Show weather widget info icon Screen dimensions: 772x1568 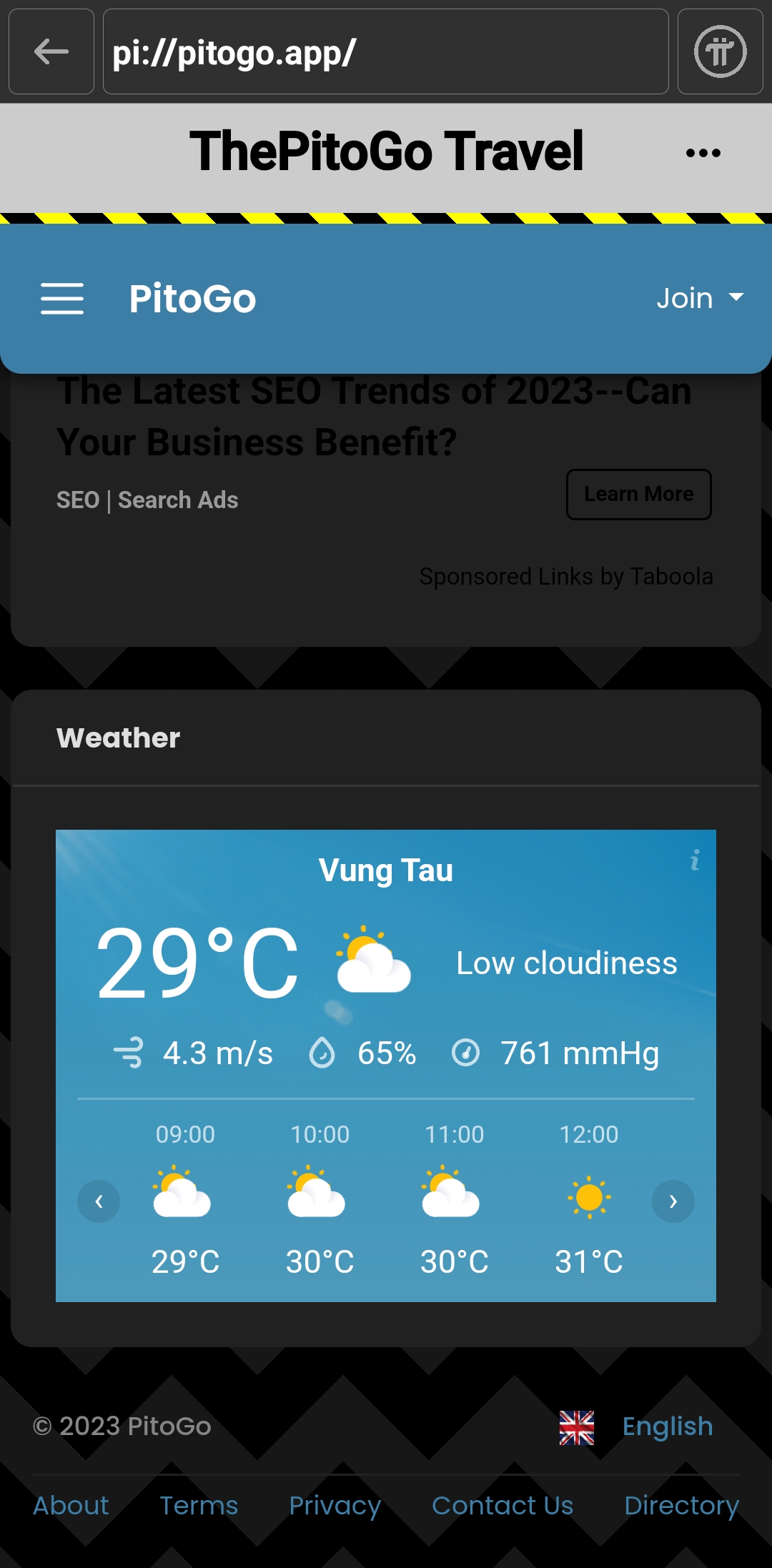(695, 860)
